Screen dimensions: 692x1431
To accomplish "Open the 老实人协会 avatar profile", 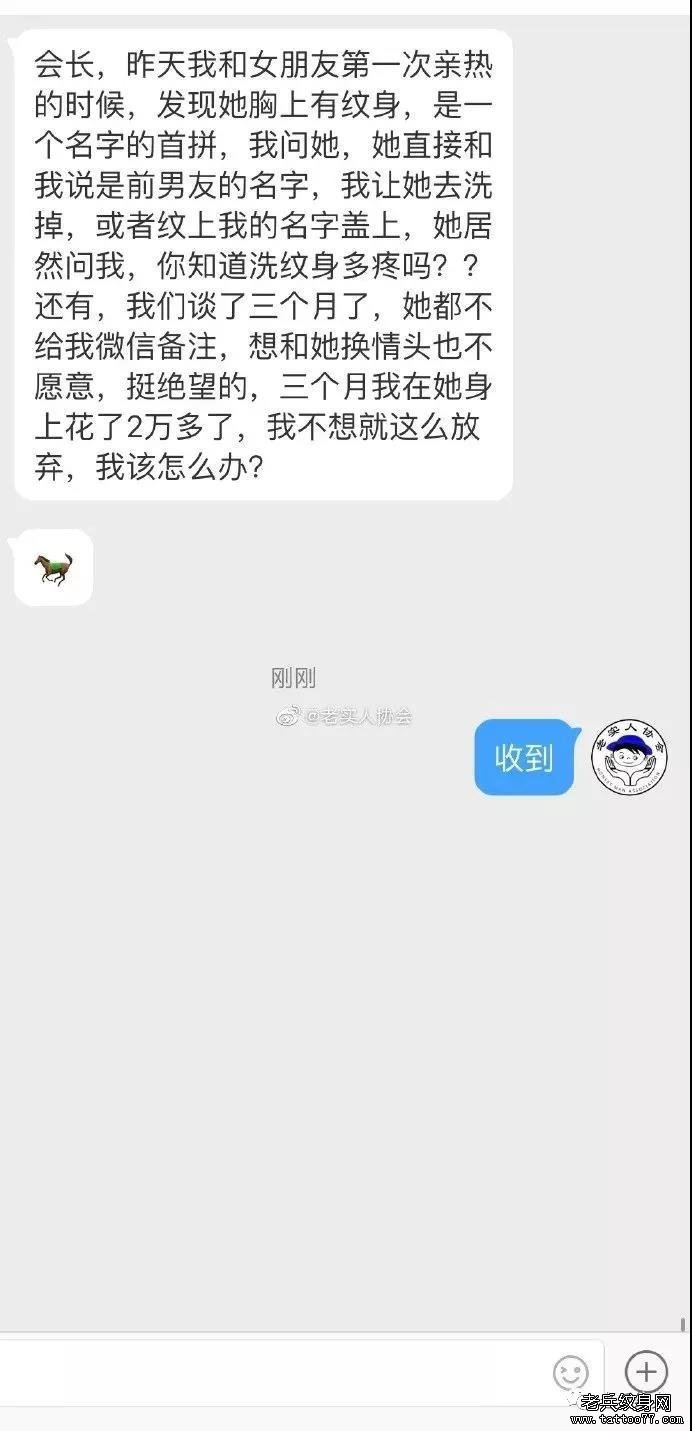I will (x=629, y=758).
